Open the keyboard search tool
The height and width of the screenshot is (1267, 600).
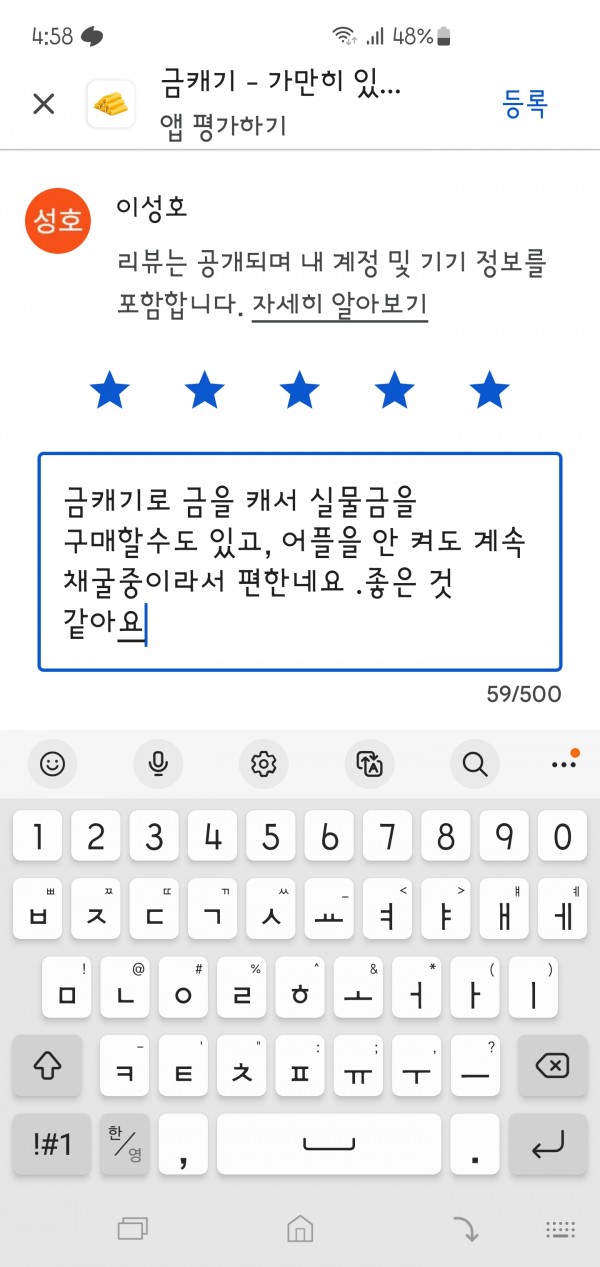pyautogui.click(x=474, y=764)
